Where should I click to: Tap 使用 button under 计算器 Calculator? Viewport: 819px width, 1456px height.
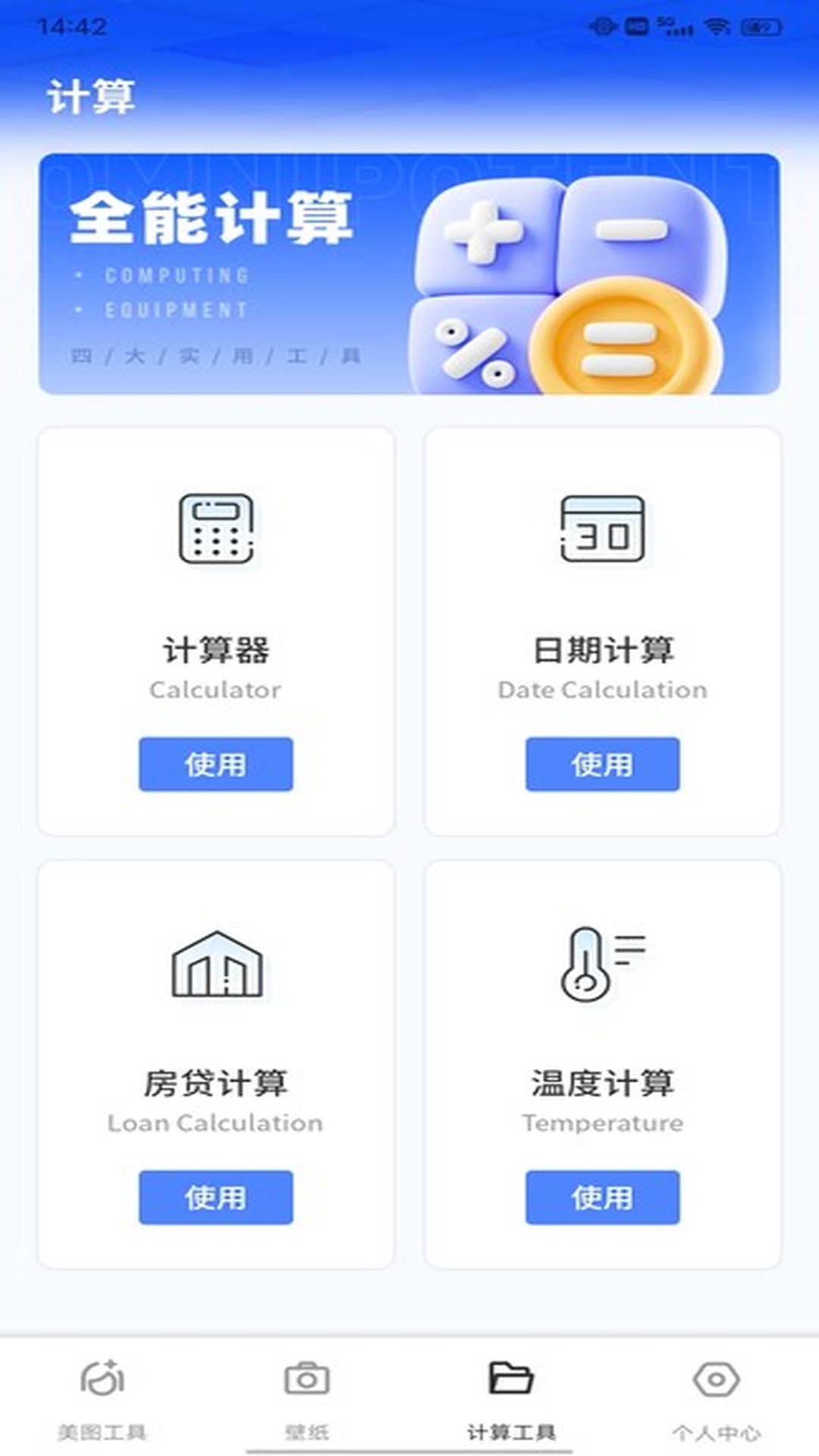point(215,764)
